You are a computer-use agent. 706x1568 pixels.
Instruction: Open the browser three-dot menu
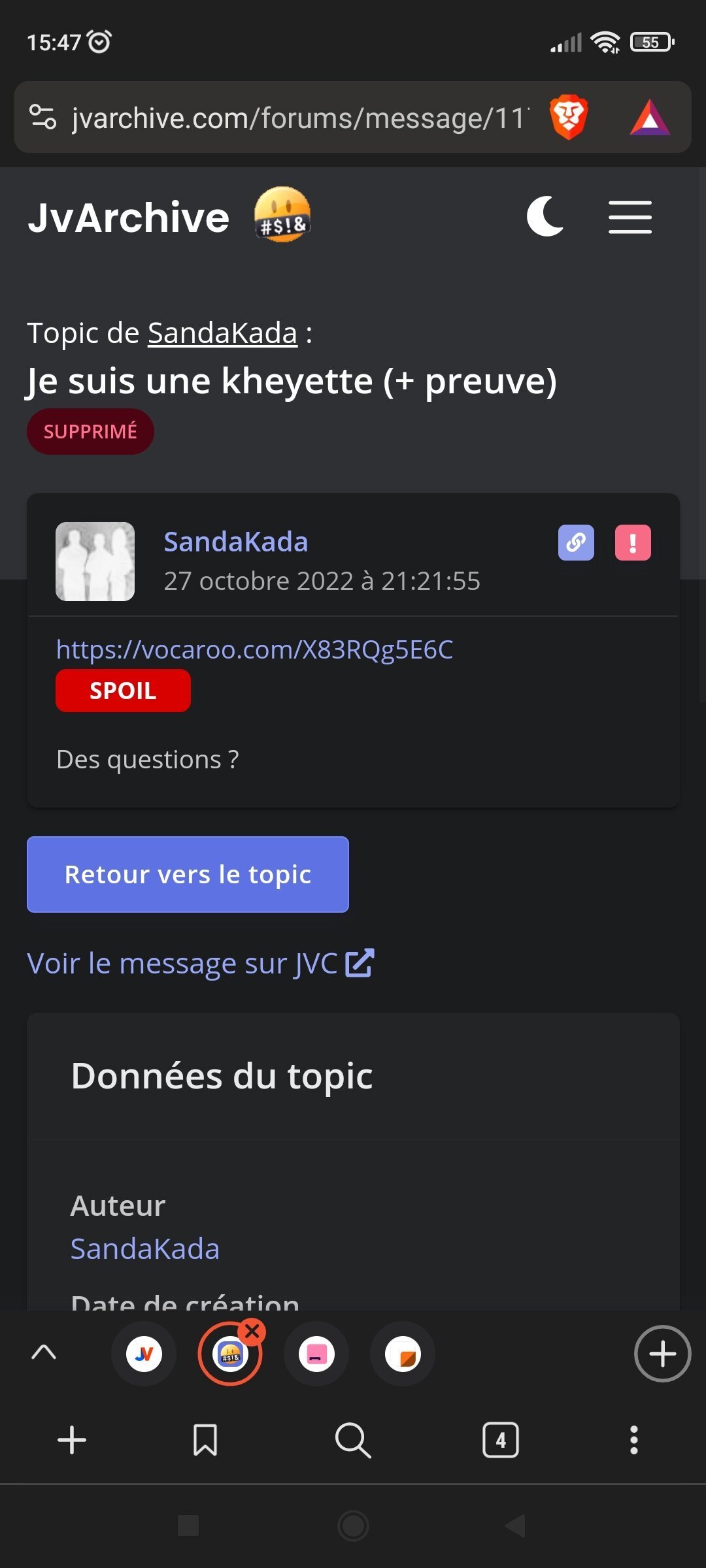[633, 1440]
